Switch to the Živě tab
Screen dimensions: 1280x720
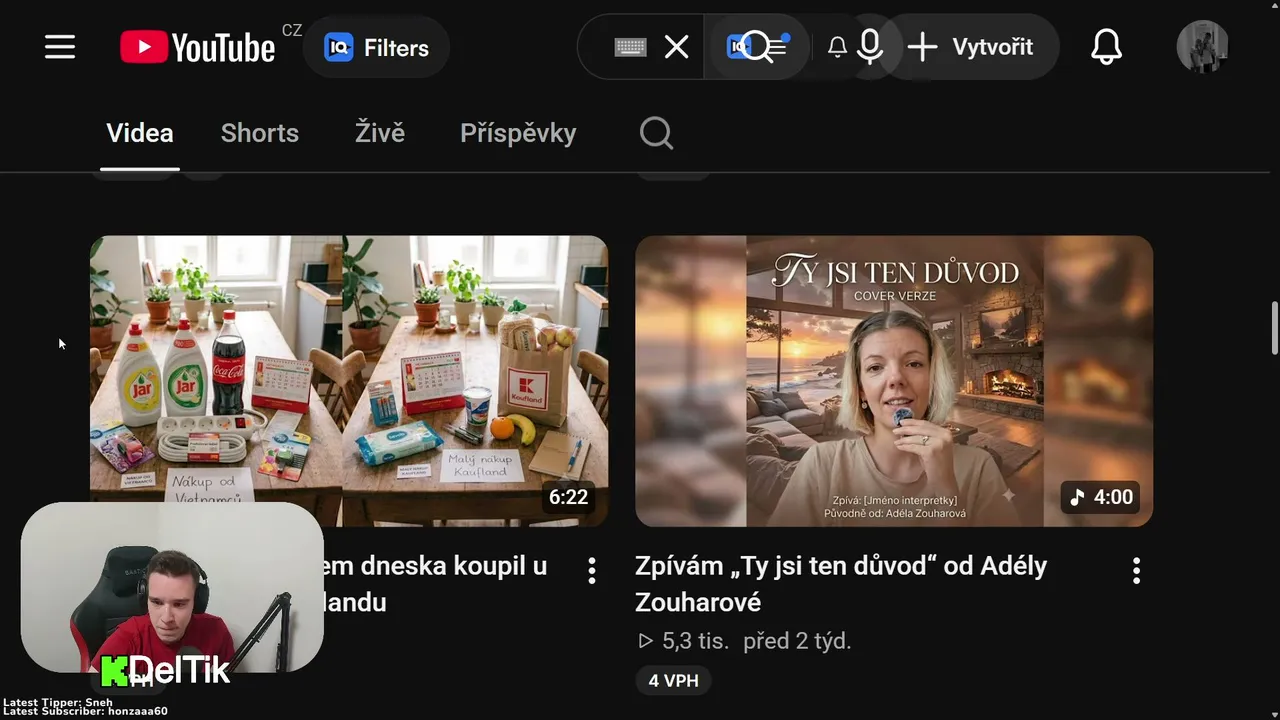pyautogui.click(x=380, y=133)
